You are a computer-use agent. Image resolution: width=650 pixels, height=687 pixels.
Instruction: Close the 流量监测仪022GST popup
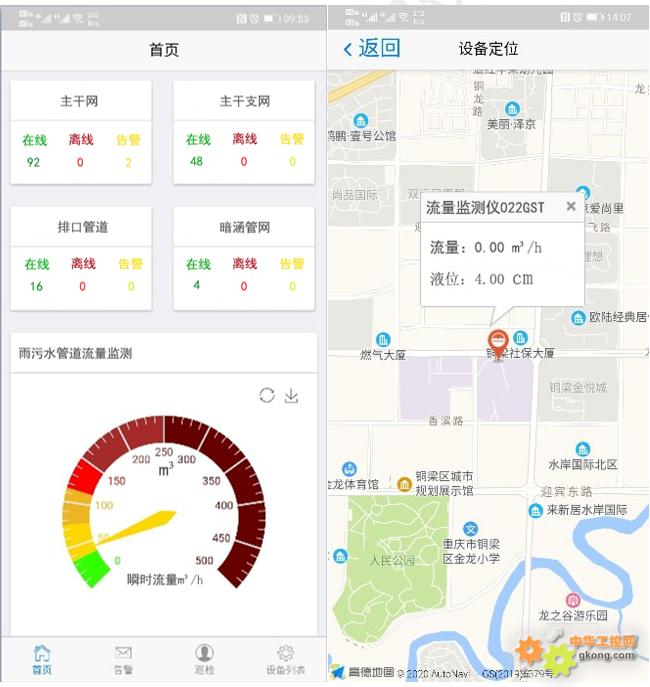571,206
